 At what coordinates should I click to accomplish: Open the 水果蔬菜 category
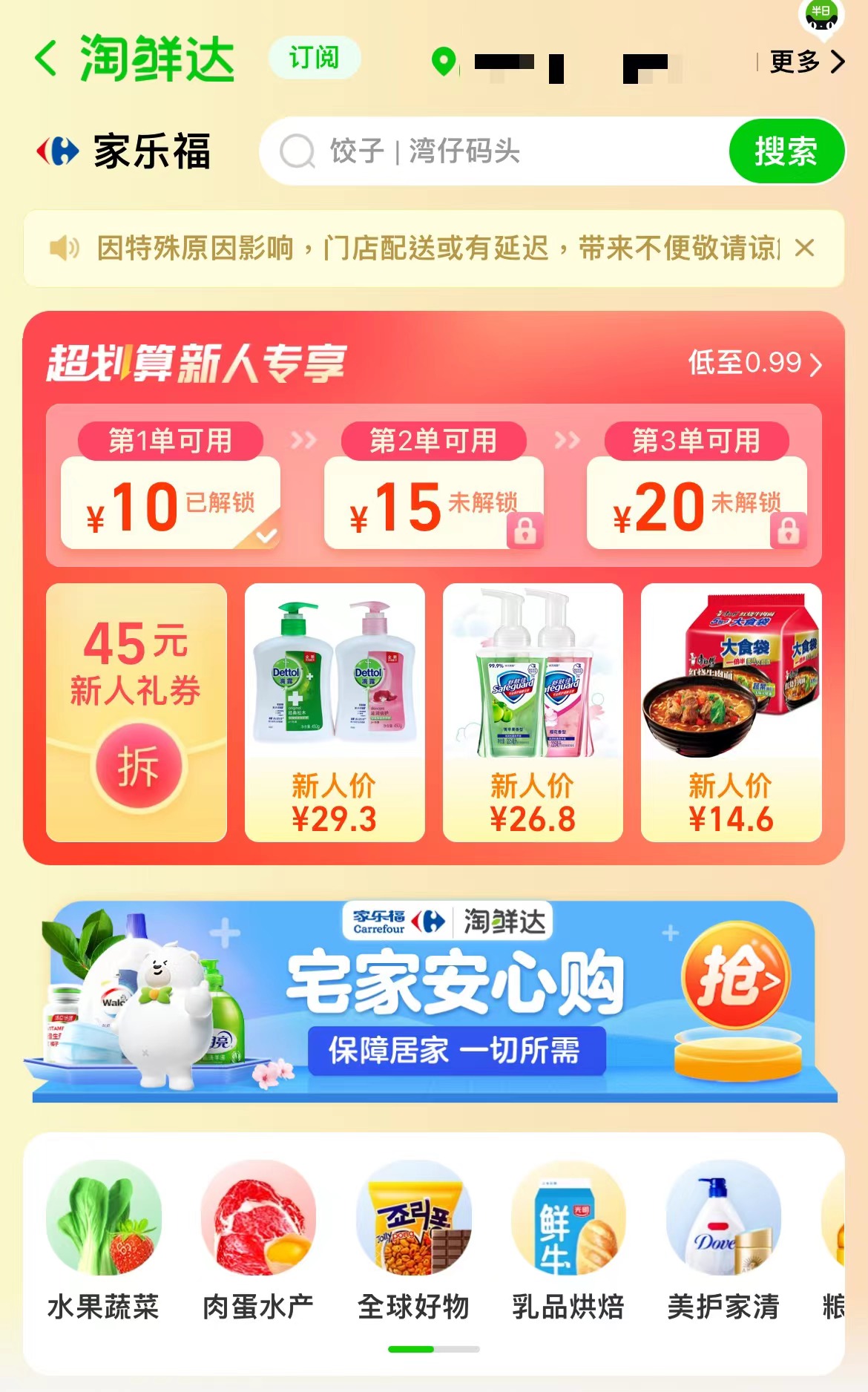coord(103,1240)
